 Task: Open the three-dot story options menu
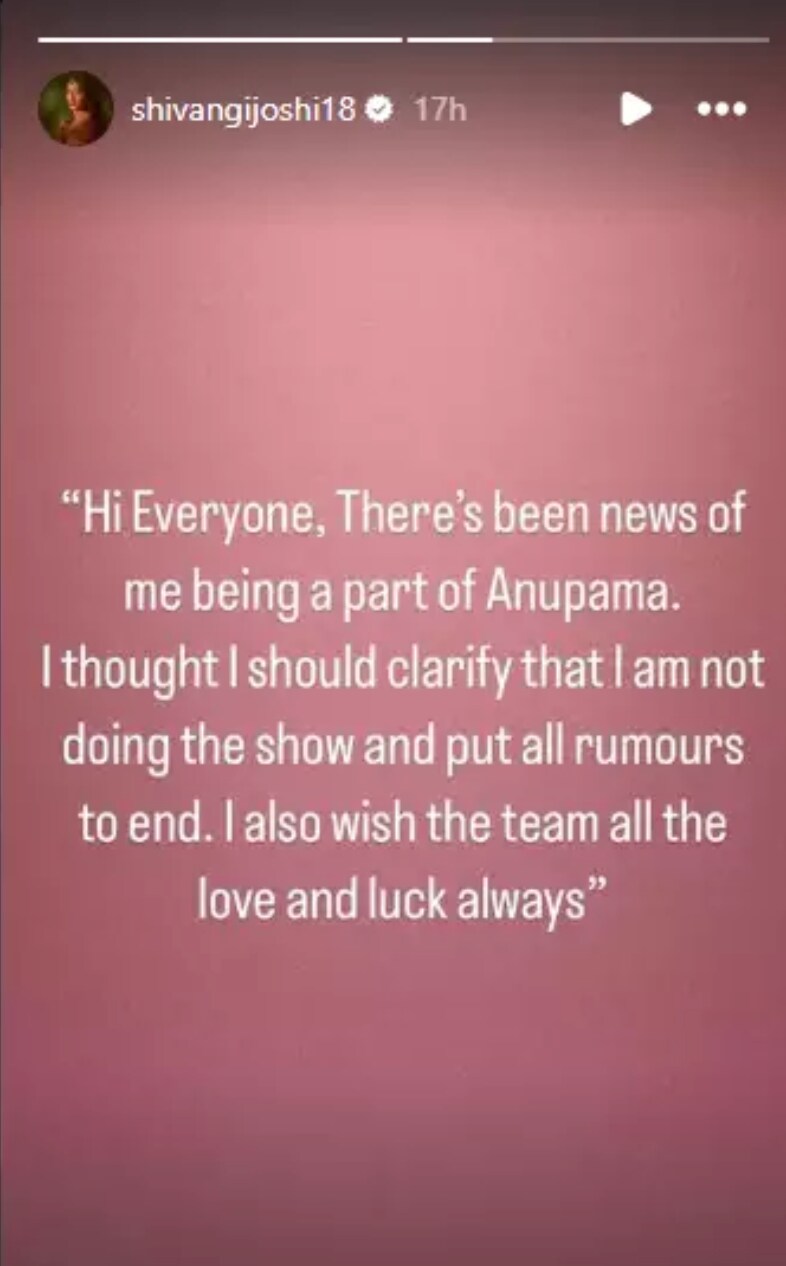[722, 109]
